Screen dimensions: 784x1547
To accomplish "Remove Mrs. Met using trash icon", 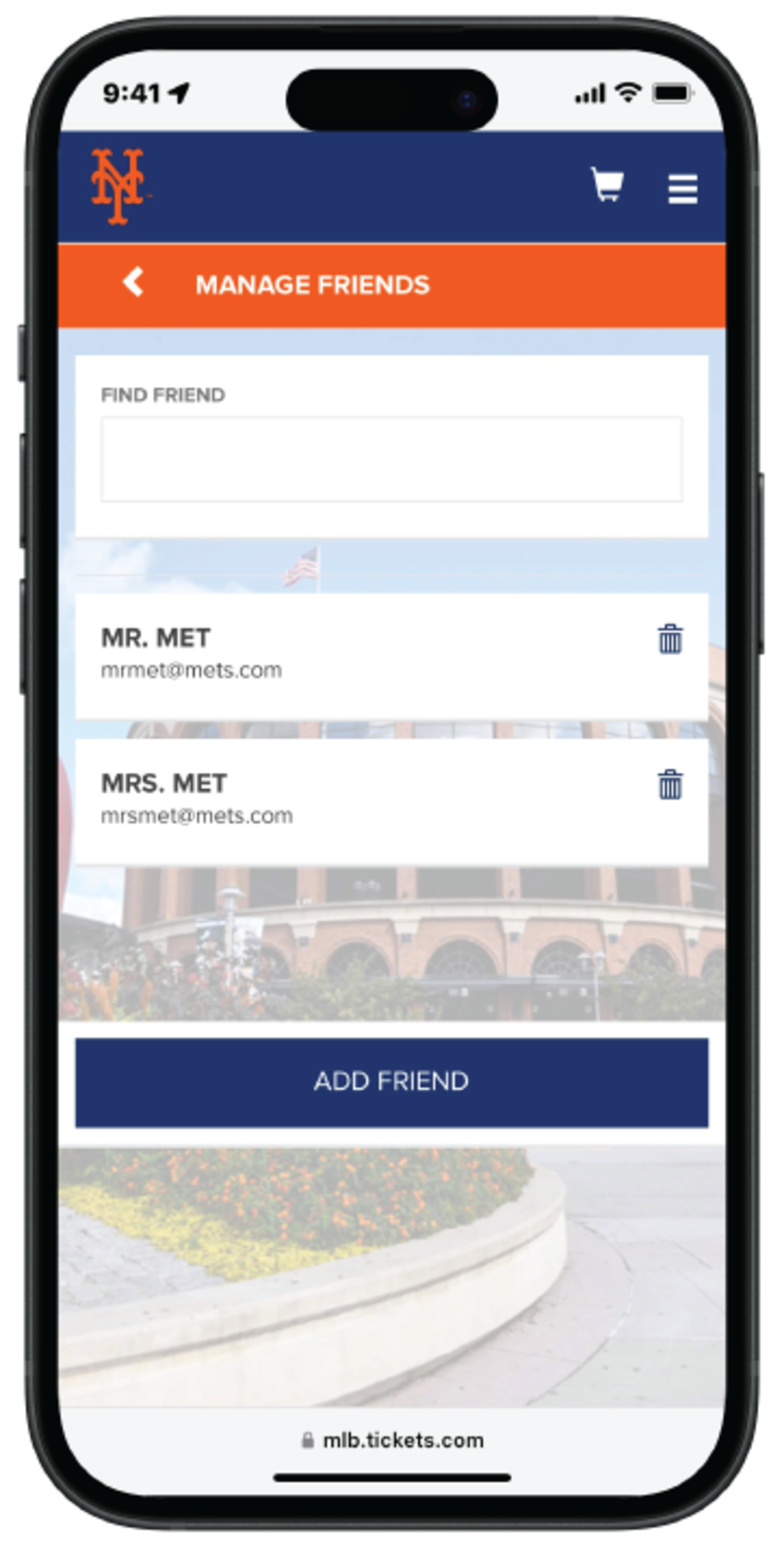I will (670, 784).
